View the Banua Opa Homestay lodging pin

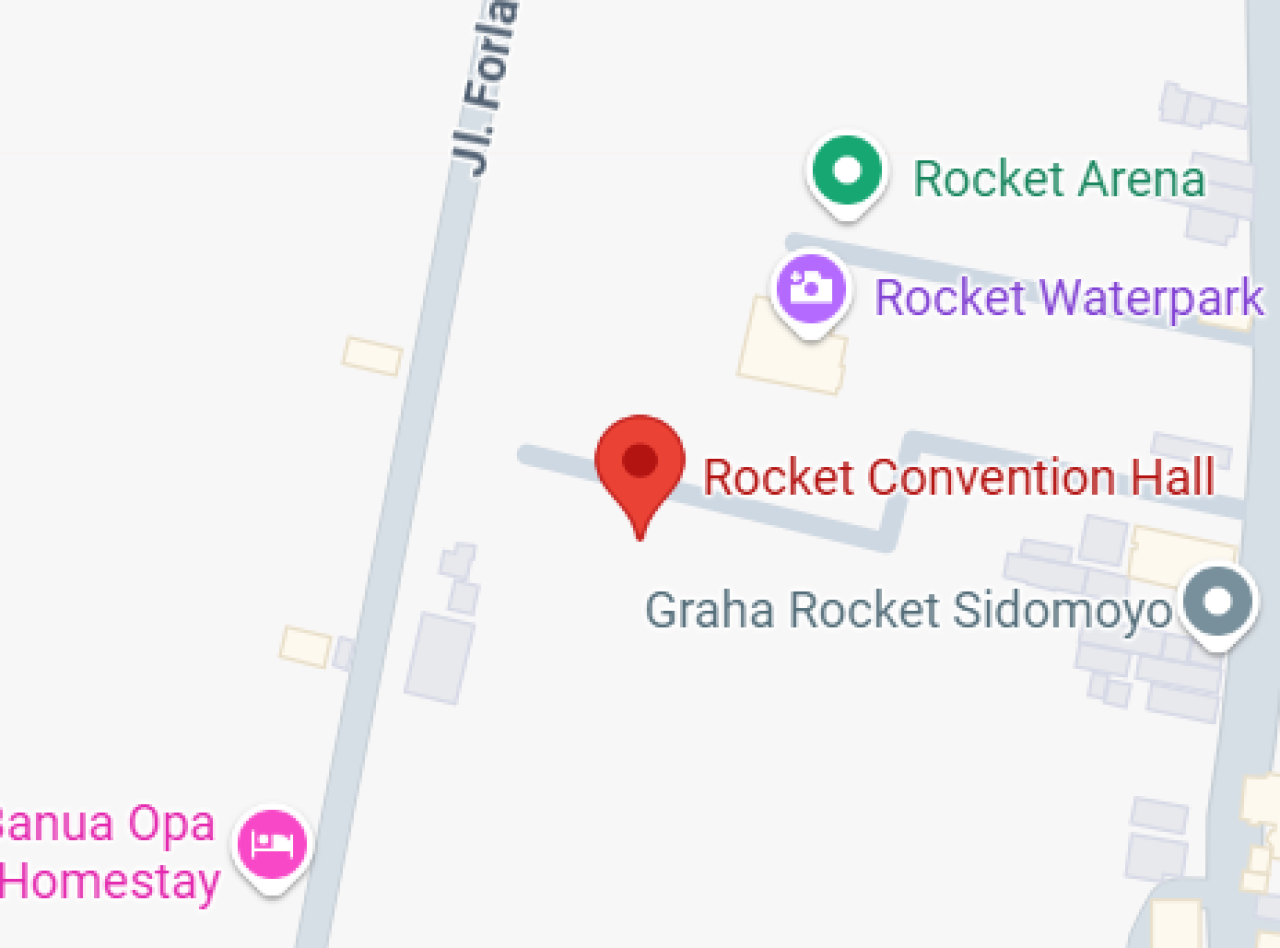point(272,846)
